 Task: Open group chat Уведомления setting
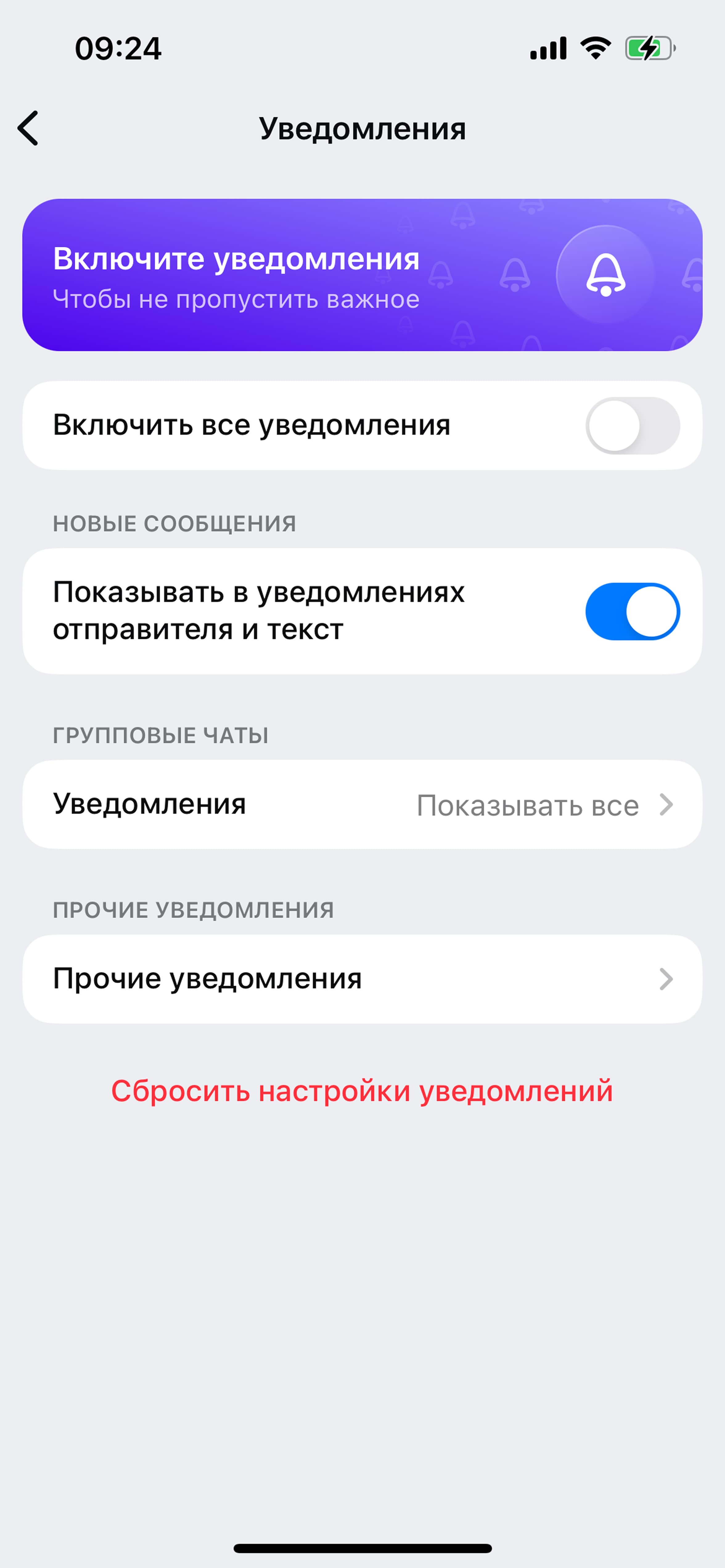(x=362, y=804)
